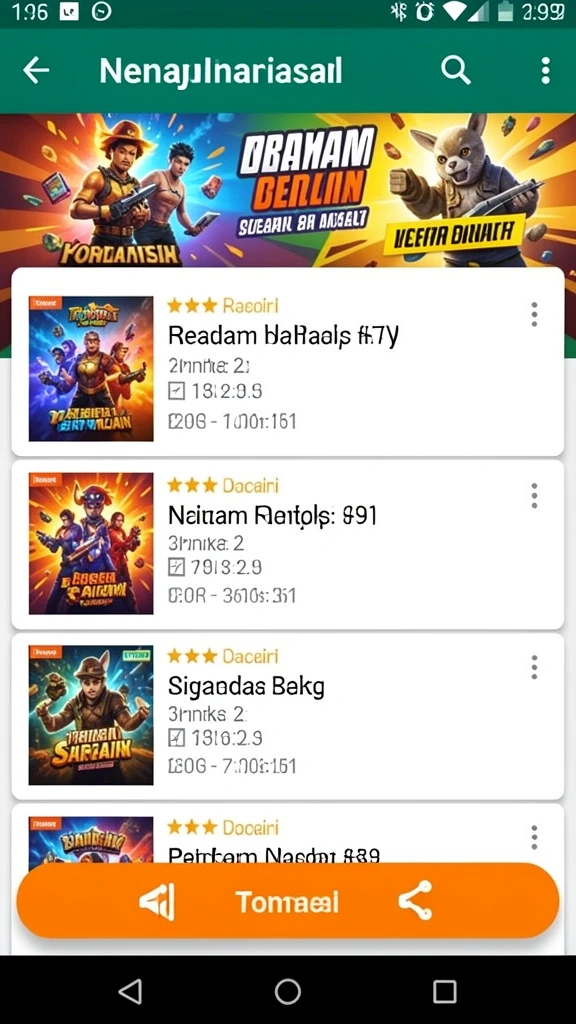The width and height of the screenshot is (576, 1024).
Task: Open the recent apps view
Action: tap(445, 991)
